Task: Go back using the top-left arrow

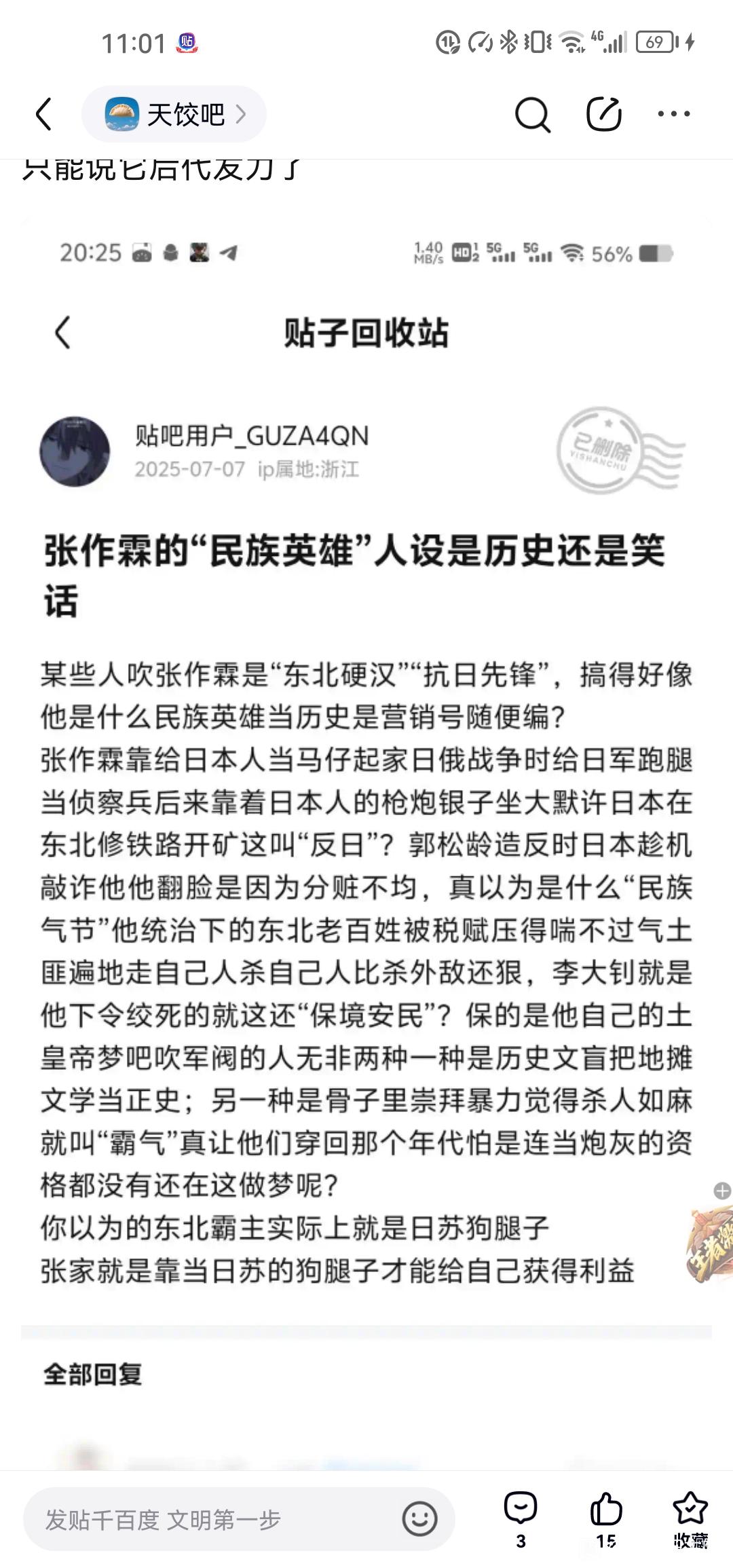Action: [44, 114]
